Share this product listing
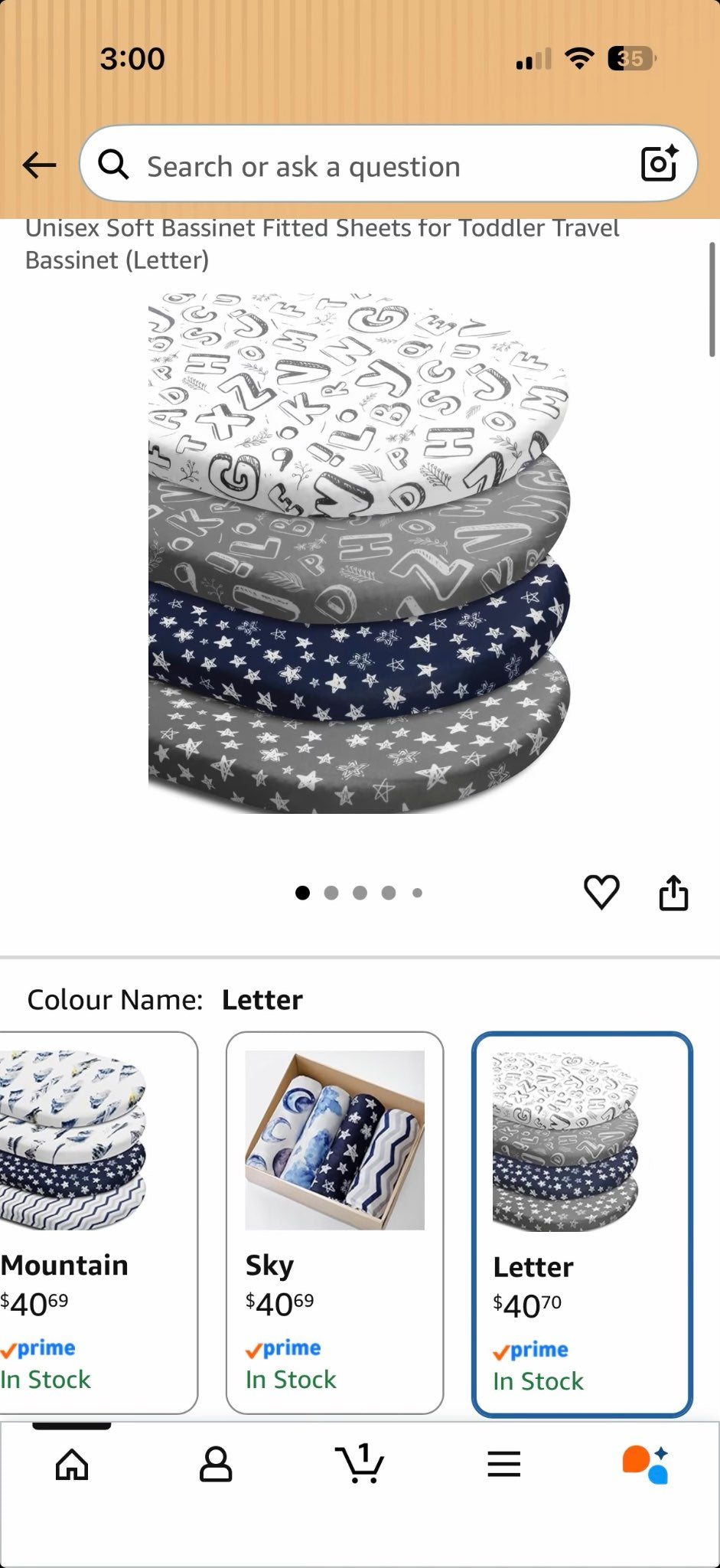The height and width of the screenshot is (1568, 720). (673, 893)
